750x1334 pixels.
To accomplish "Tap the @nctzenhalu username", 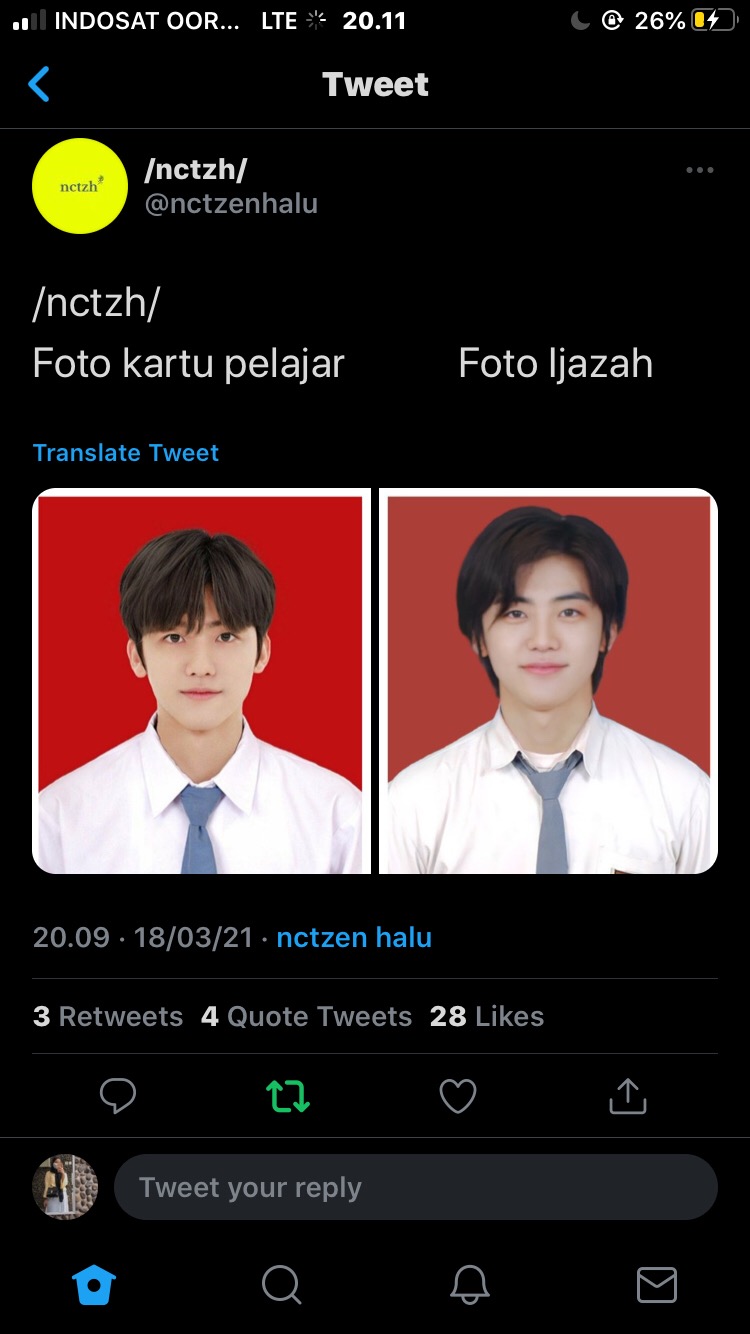I will coord(231,204).
